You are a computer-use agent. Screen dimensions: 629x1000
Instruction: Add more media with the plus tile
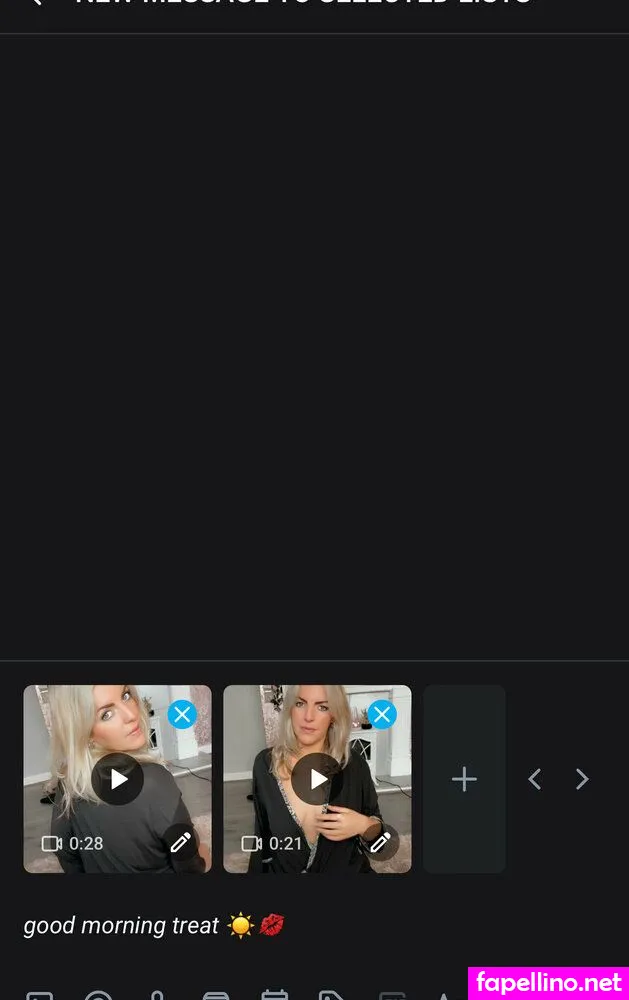464,779
